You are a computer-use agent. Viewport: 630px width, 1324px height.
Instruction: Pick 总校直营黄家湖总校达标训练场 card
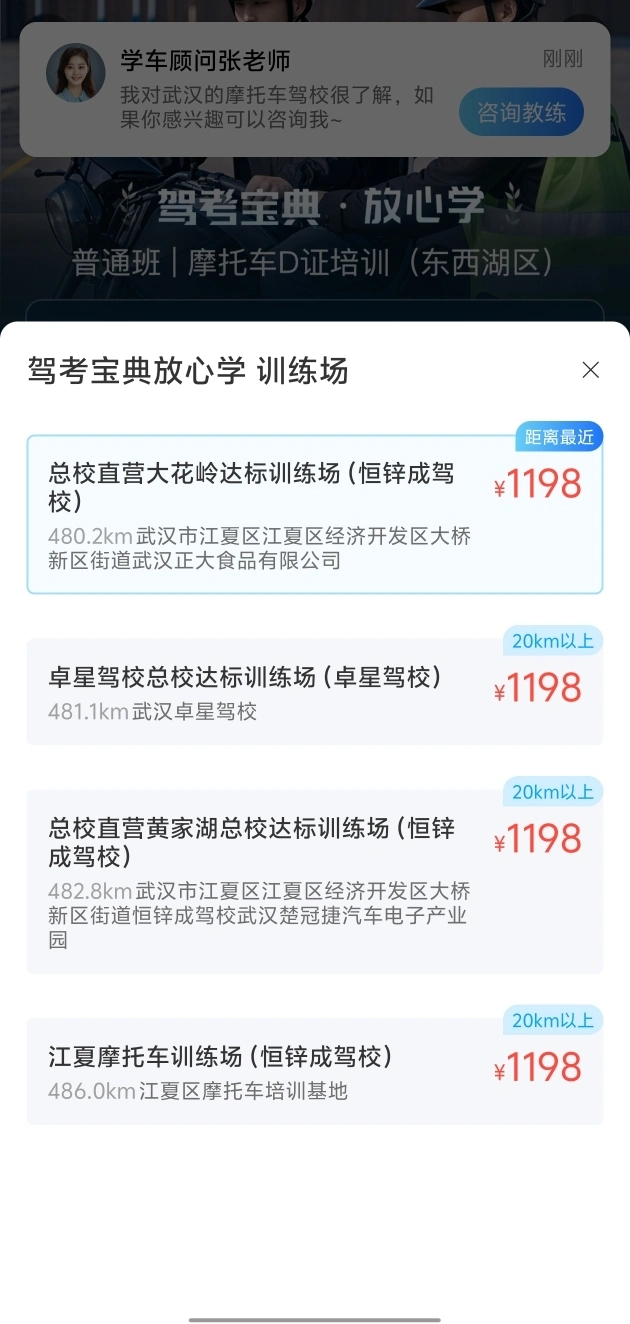(x=314, y=882)
